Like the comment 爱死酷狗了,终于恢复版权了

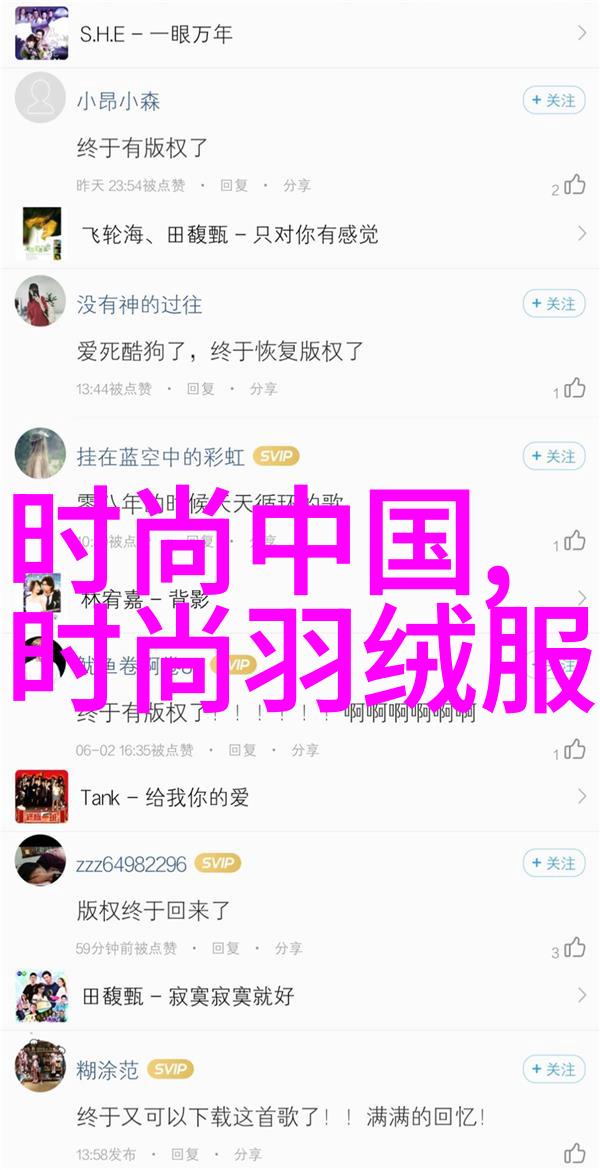coord(575,388)
